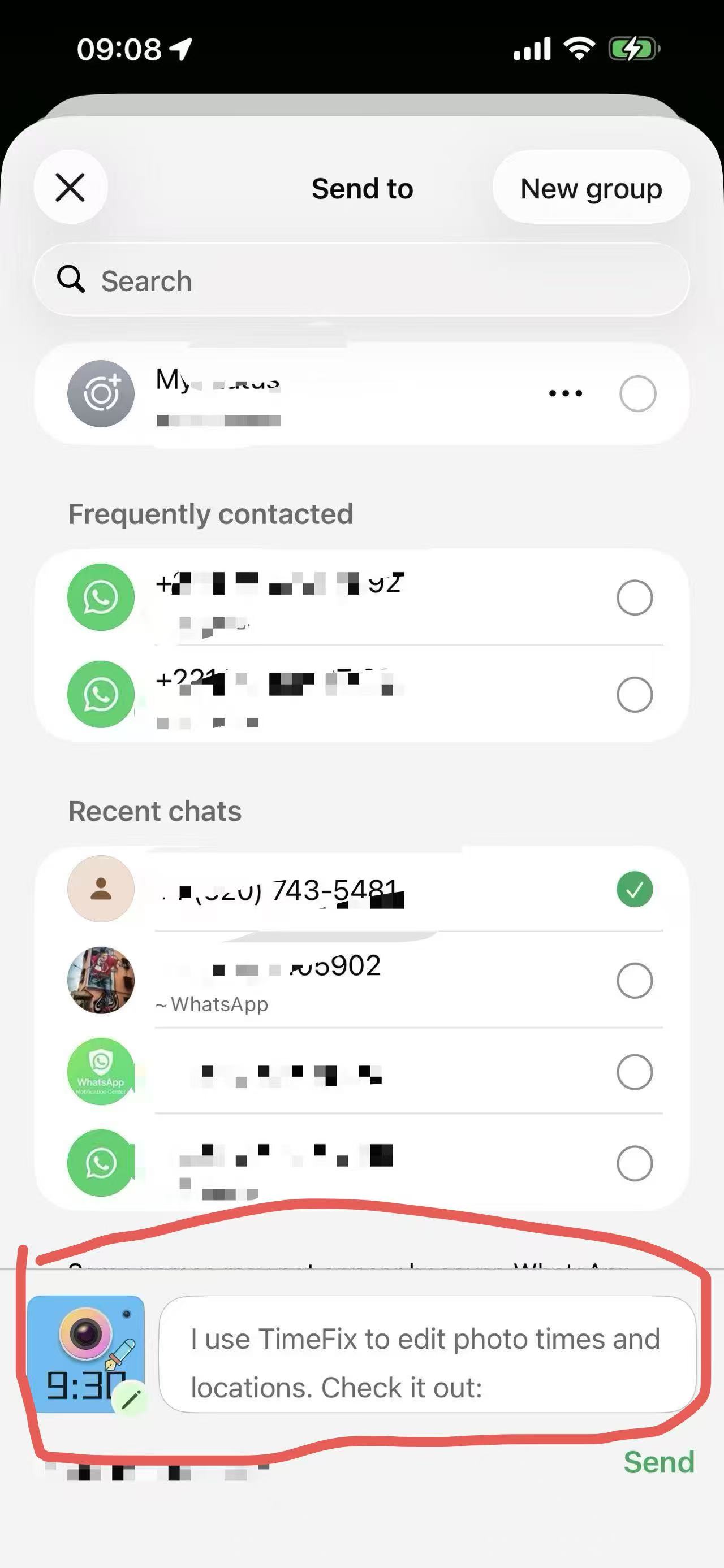Open My status options three-dot menu

[565, 393]
